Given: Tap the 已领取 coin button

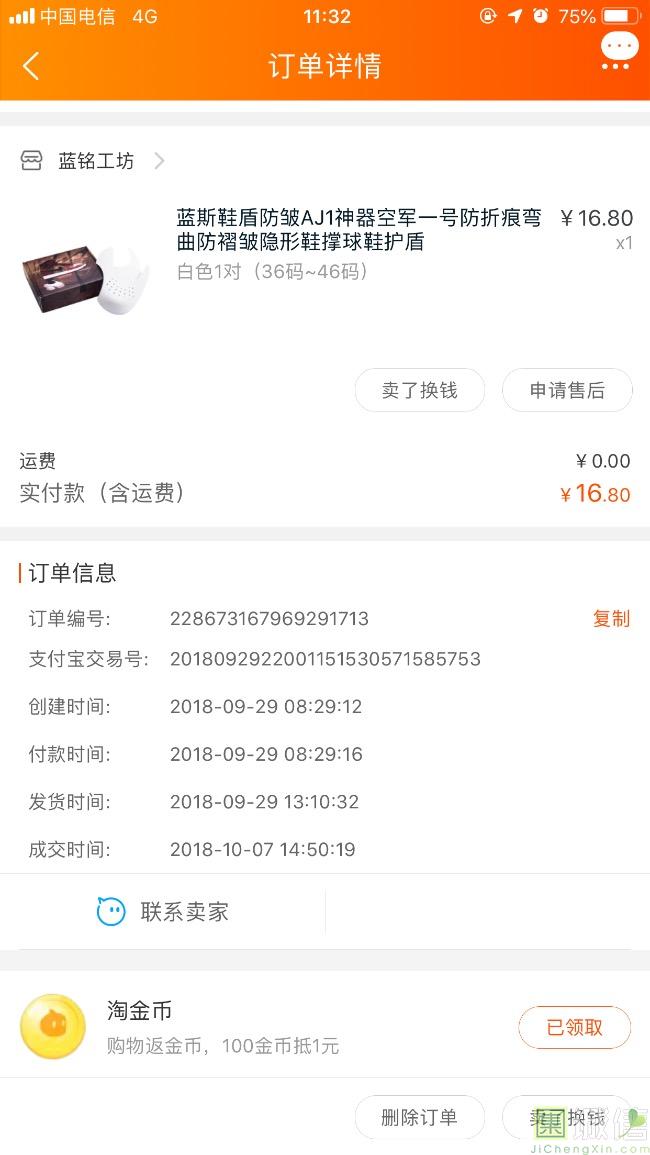Looking at the screenshot, I should click(x=574, y=1027).
